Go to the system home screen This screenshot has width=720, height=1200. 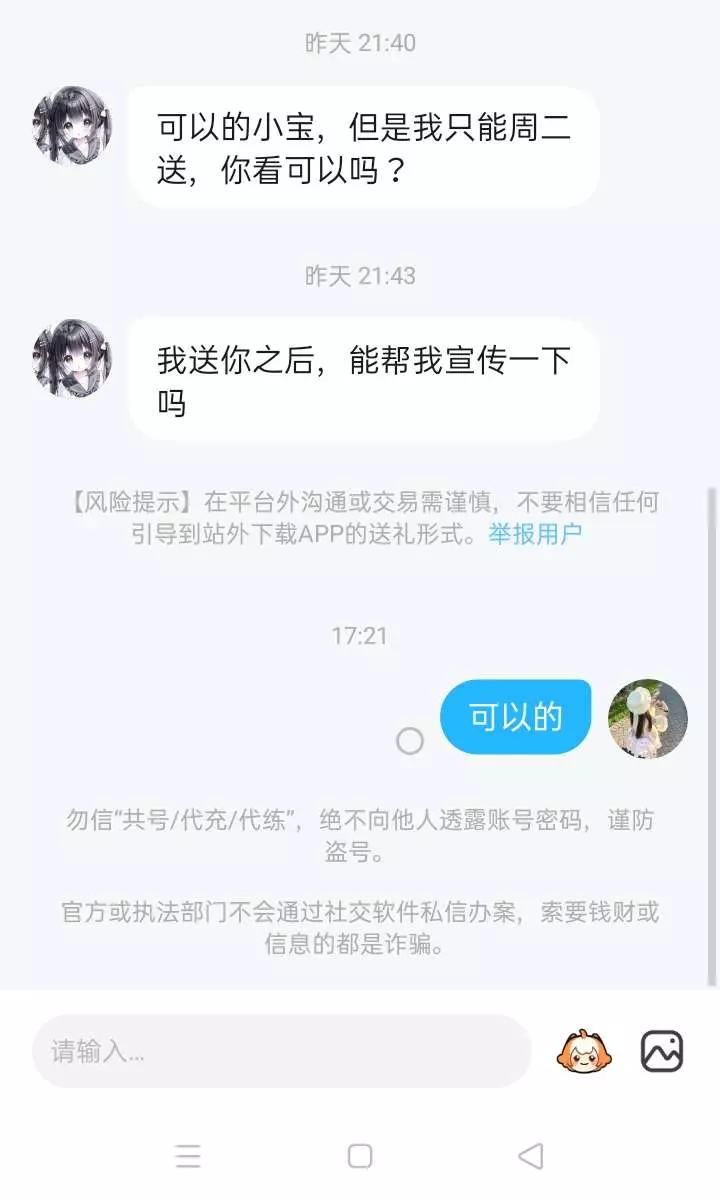pyautogui.click(x=360, y=1157)
